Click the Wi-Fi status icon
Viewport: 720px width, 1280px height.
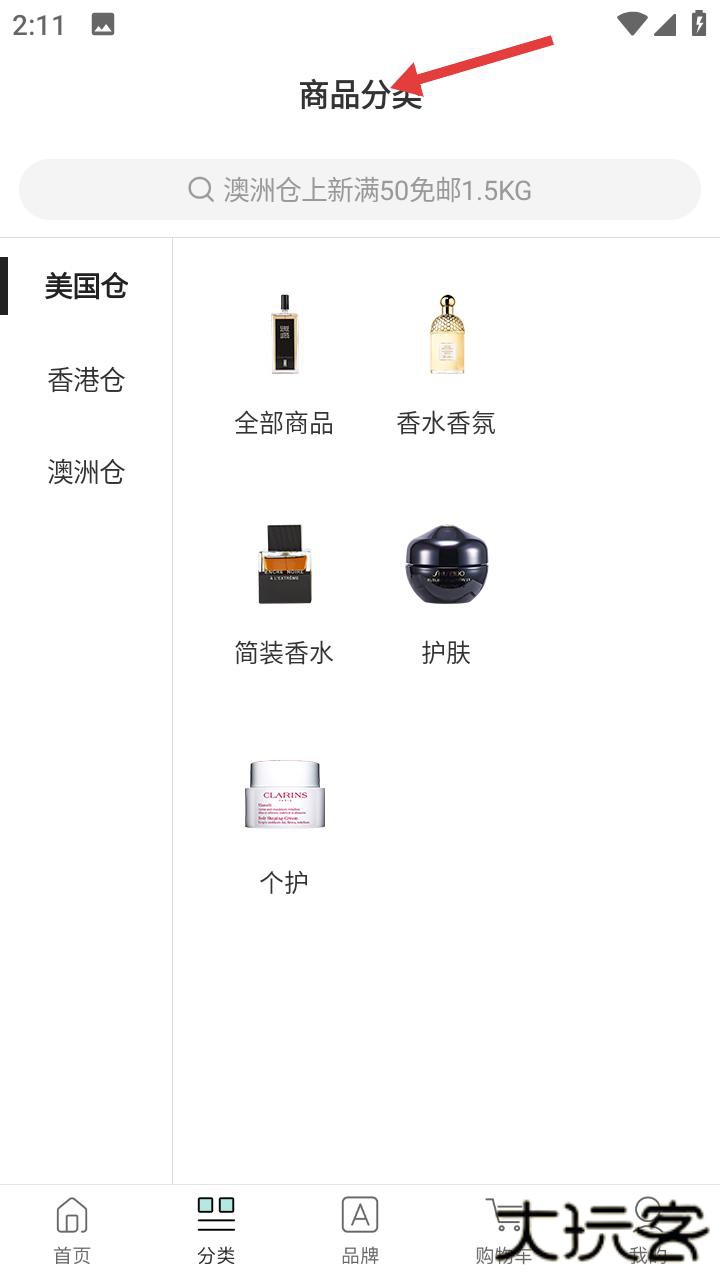click(630, 22)
